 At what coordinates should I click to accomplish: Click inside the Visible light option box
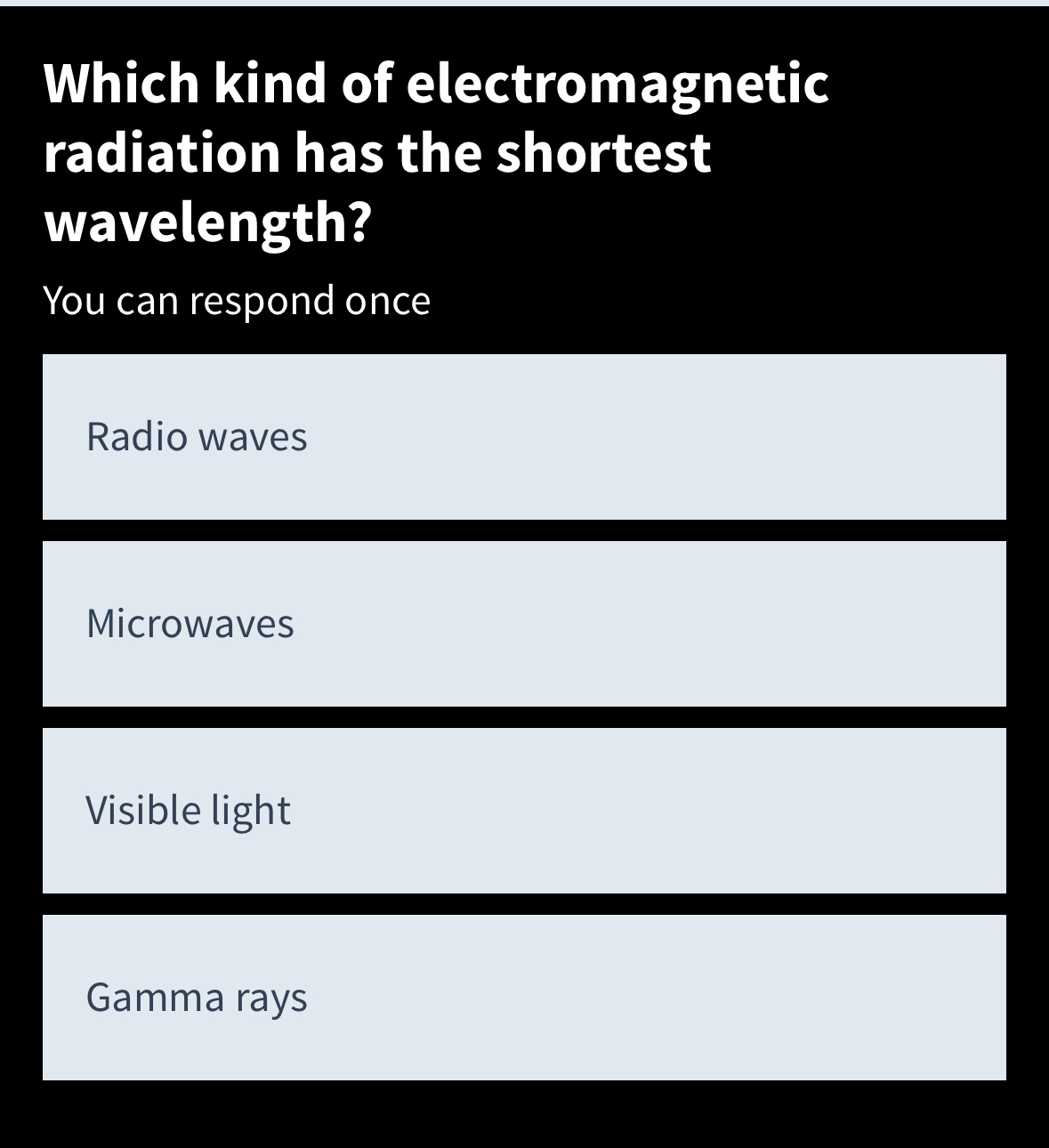[524, 810]
